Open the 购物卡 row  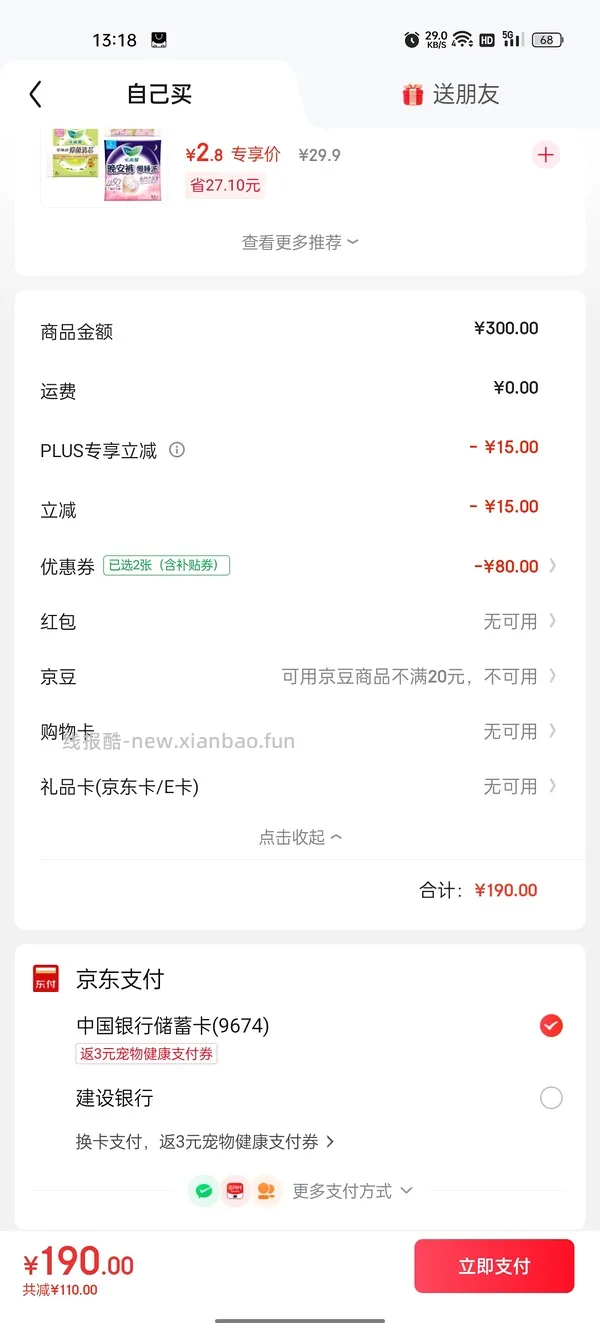(x=299, y=732)
